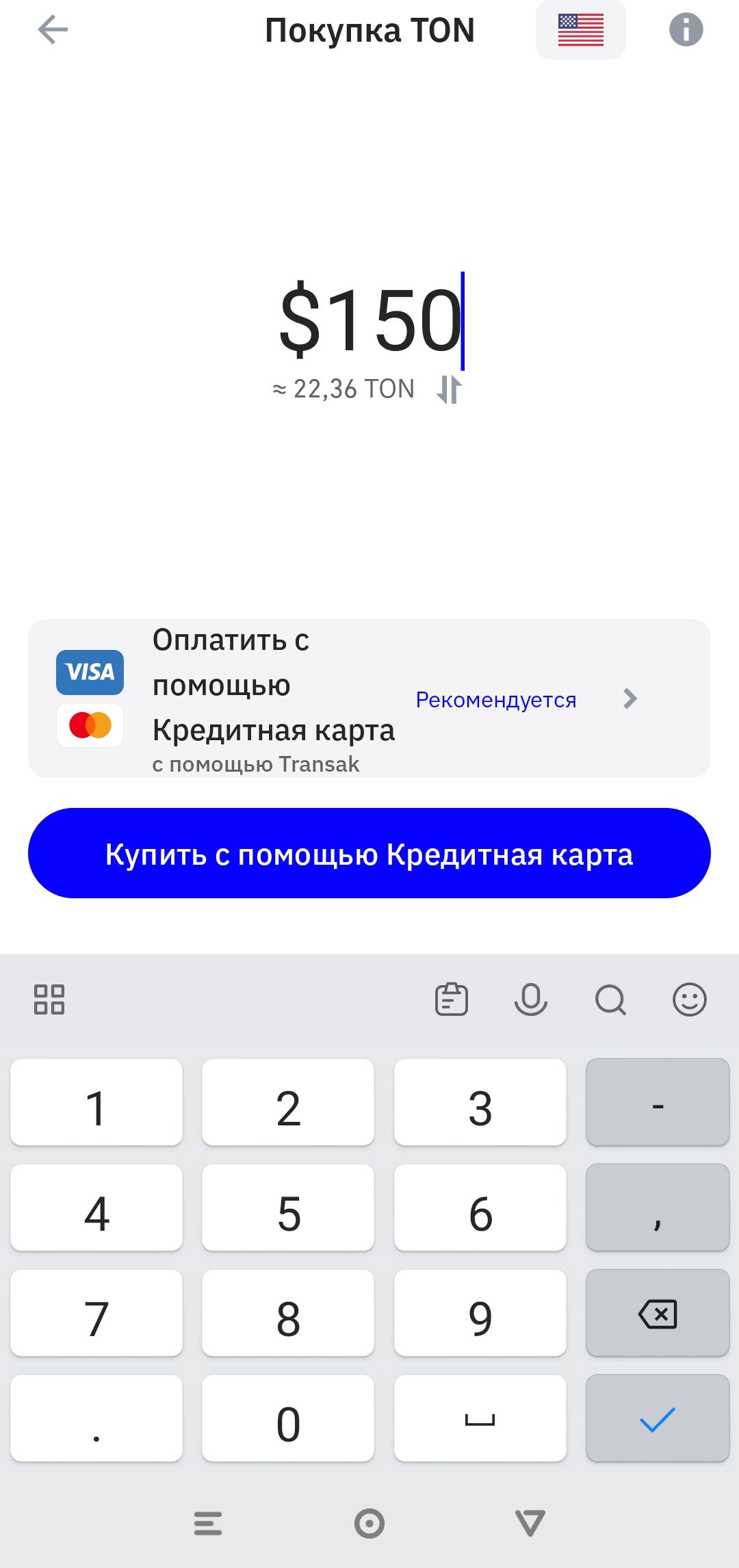Start voice input on the keyboard
This screenshot has width=739, height=1568.
click(x=532, y=999)
